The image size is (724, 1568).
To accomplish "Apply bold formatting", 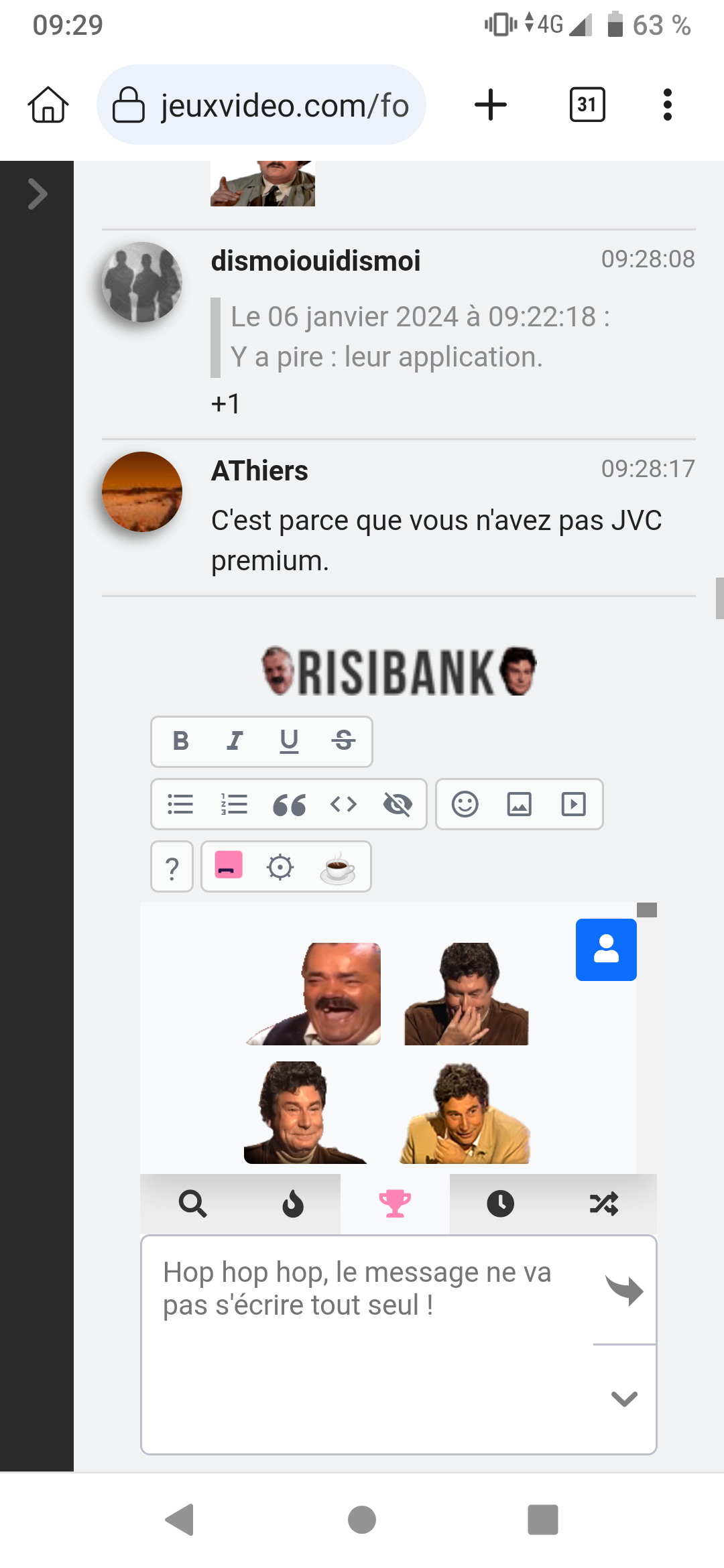I will (x=180, y=741).
